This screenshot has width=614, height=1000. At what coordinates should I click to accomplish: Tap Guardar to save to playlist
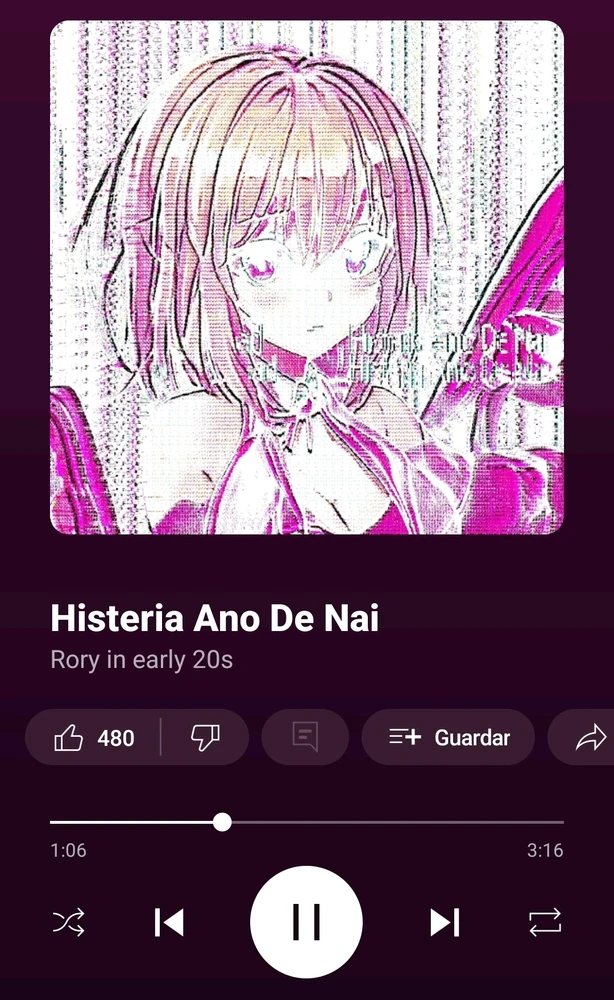(448, 738)
